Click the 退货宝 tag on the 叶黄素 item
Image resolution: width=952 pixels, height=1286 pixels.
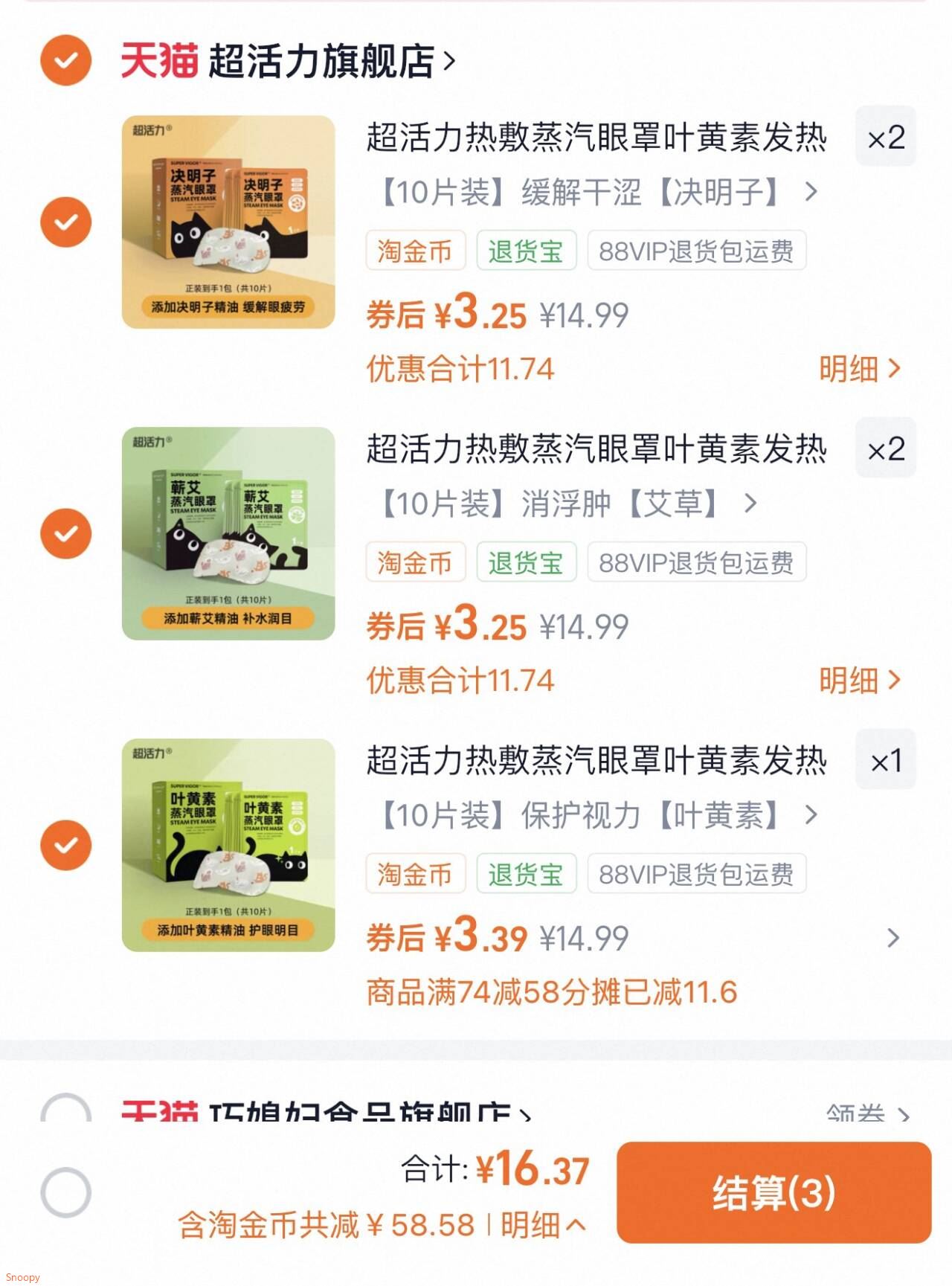[527, 874]
